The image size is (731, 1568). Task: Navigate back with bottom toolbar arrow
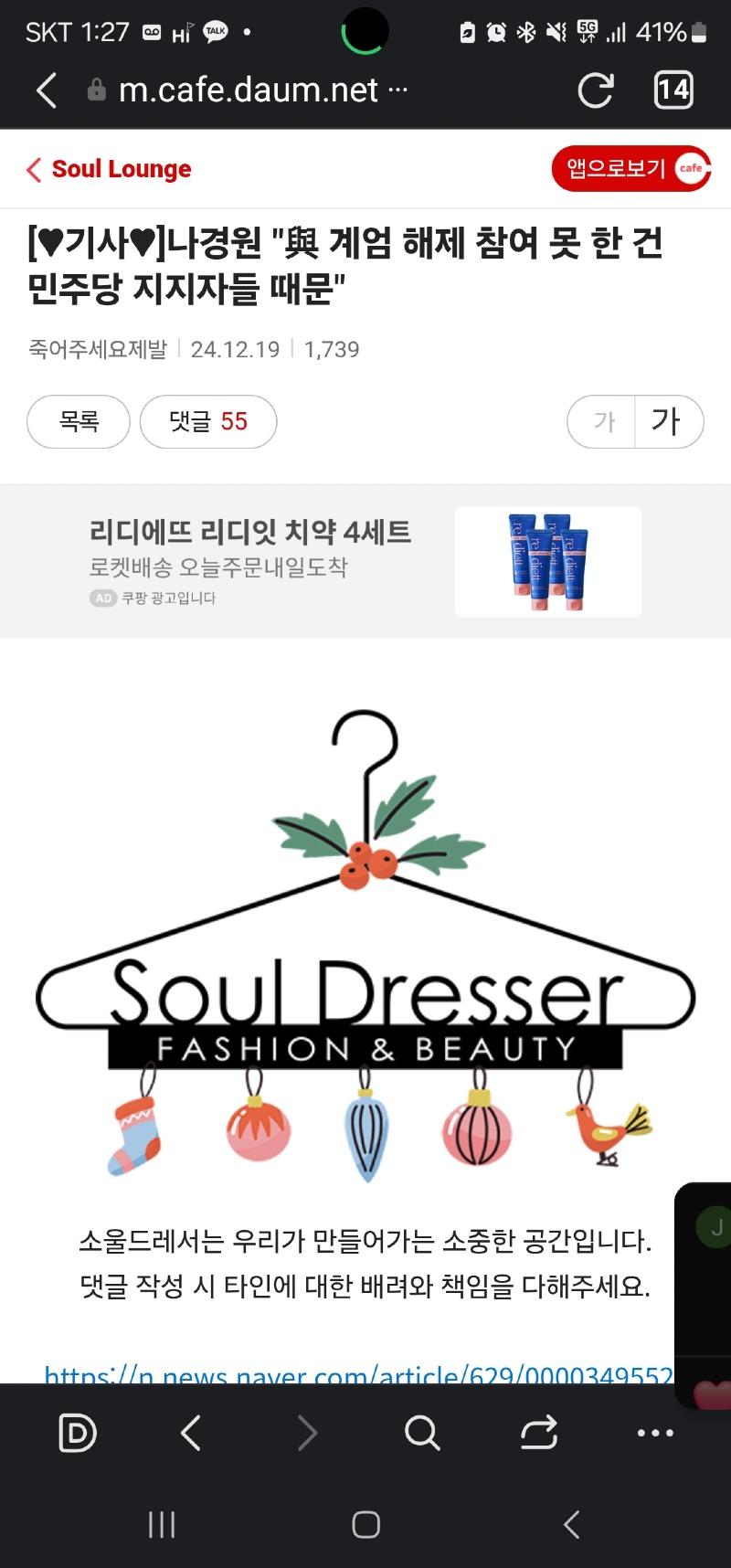tap(191, 1432)
